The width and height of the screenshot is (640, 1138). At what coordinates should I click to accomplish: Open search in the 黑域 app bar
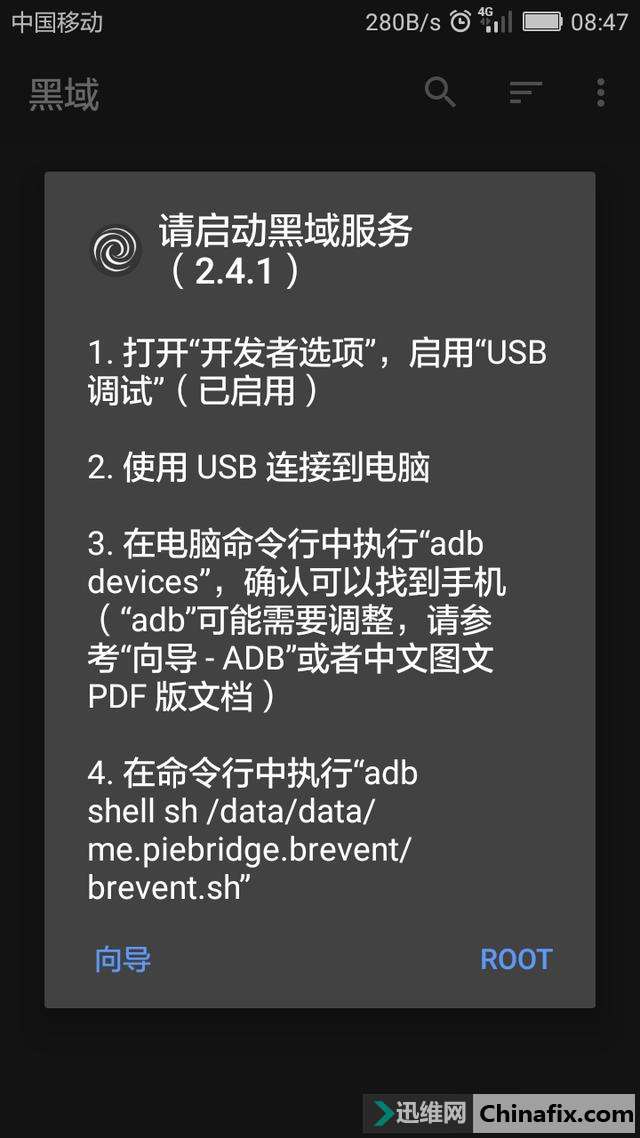click(440, 92)
